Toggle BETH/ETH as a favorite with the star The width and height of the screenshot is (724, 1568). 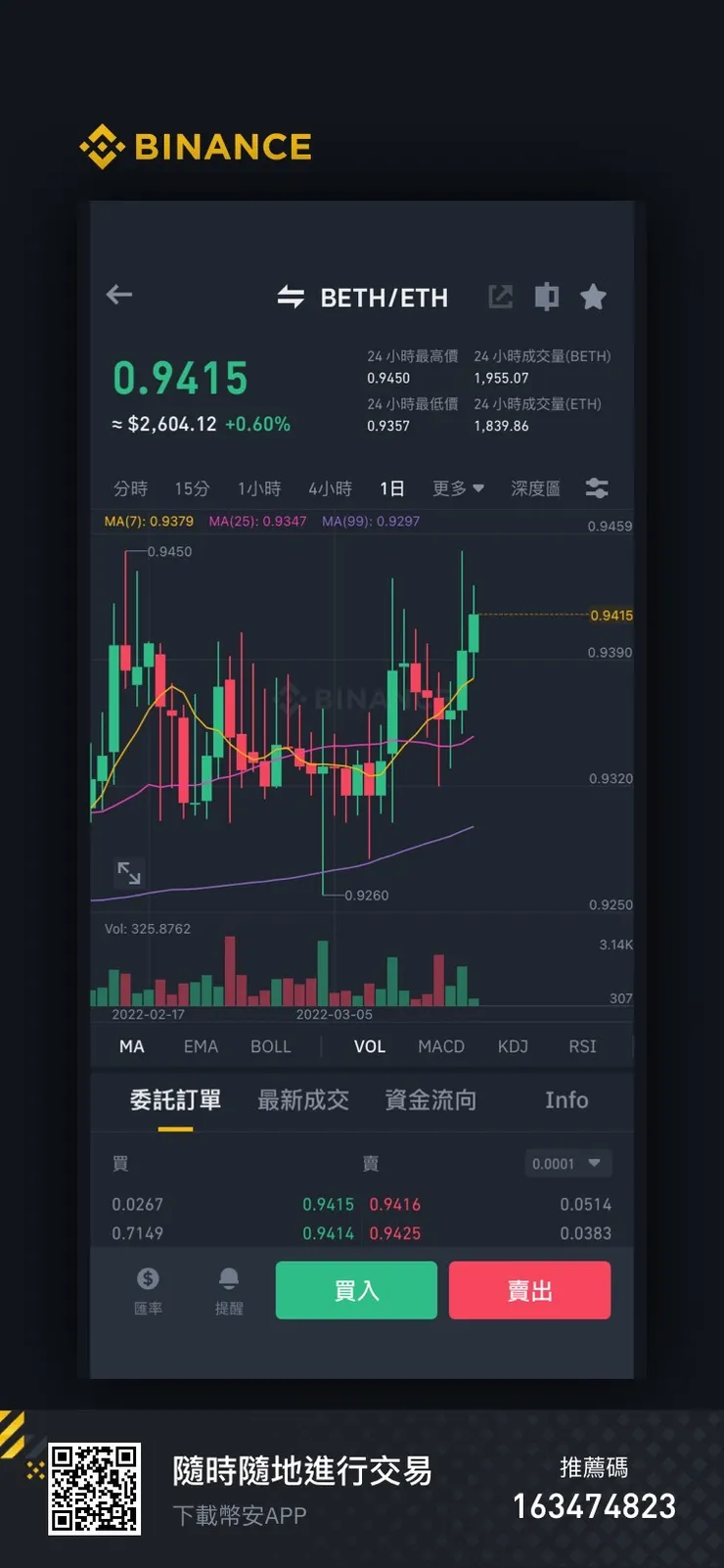[594, 297]
